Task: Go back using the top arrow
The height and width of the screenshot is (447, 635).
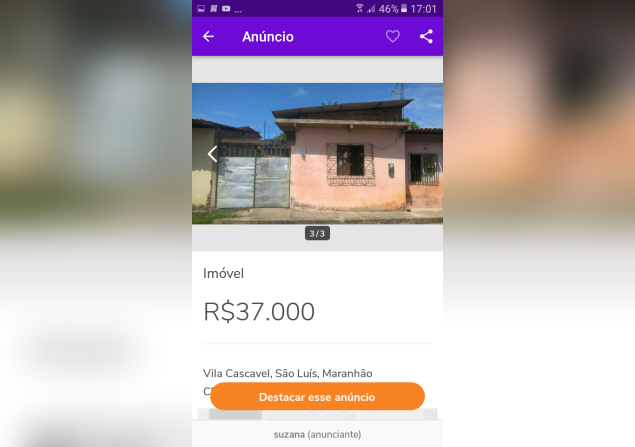Action: pos(208,37)
